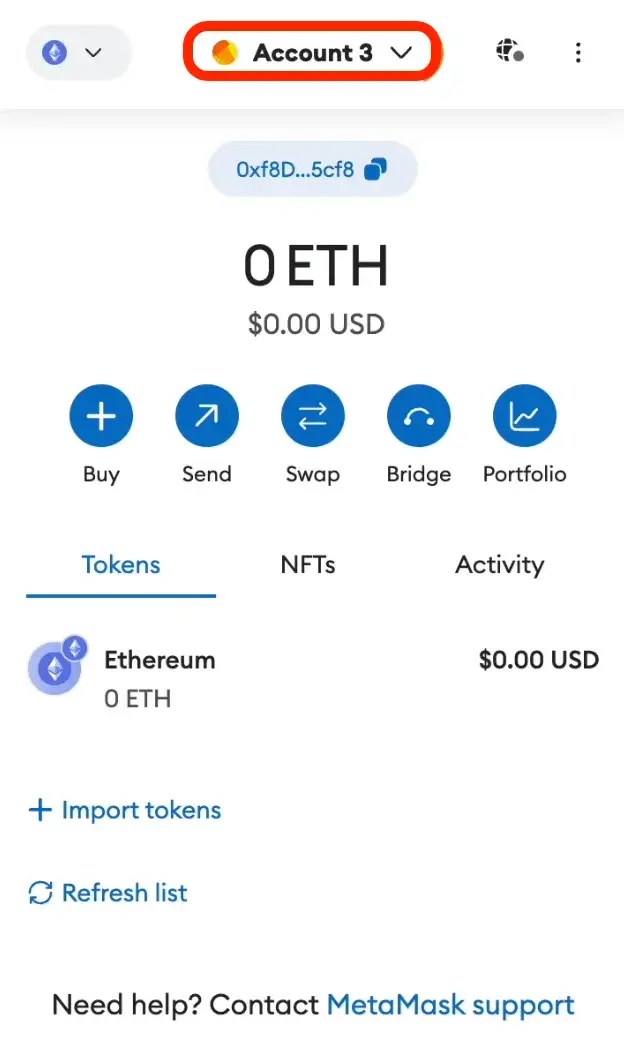Viewport: 624px width, 1052px height.
Task: Expand the Account 3 account picker
Action: 312,53
